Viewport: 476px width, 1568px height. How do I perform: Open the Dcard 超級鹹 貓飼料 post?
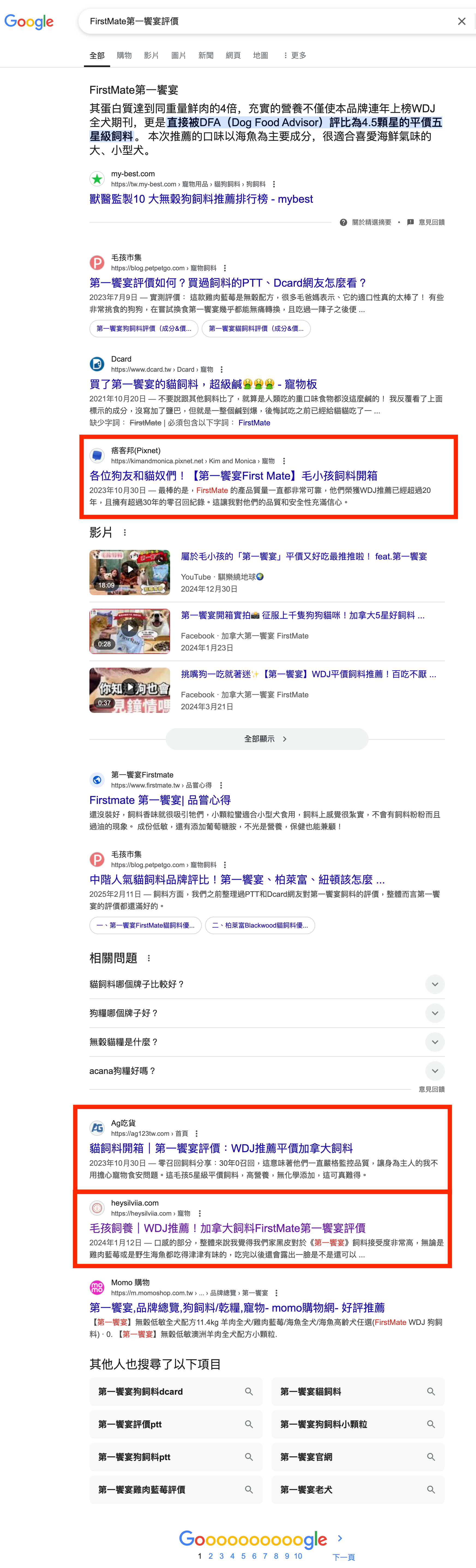click(x=203, y=384)
